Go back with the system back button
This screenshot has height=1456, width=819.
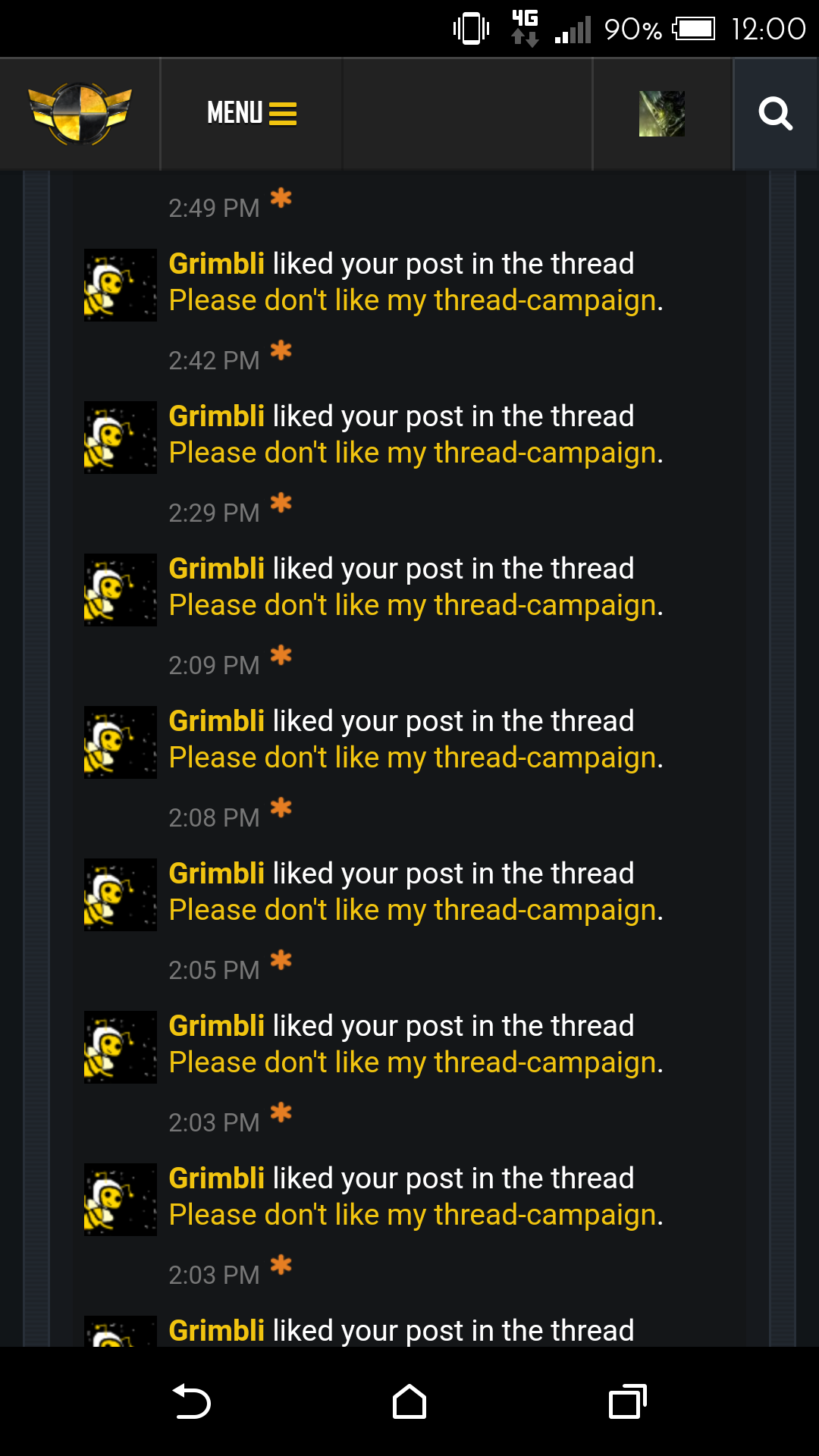click(192, 1401)
